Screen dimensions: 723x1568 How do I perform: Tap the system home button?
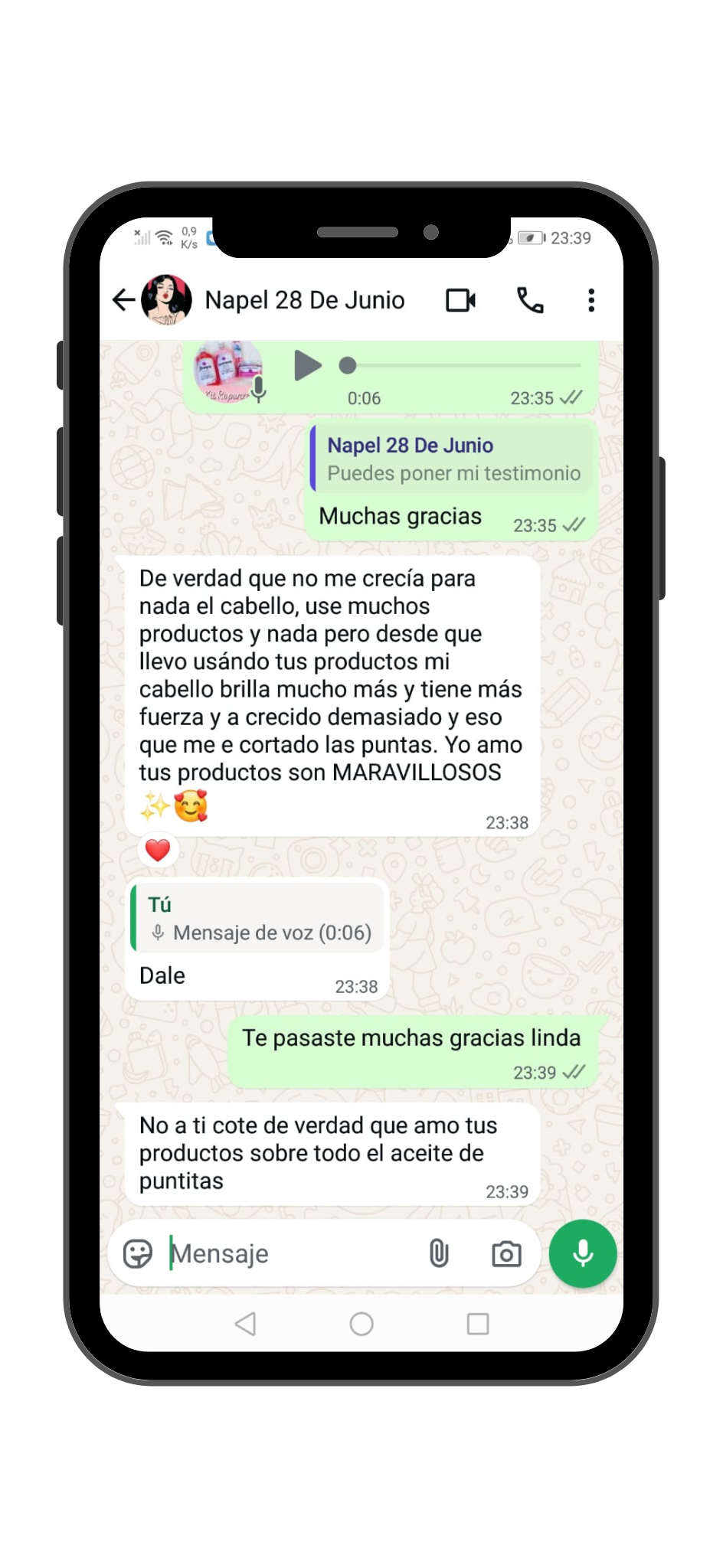point(361,1324)
